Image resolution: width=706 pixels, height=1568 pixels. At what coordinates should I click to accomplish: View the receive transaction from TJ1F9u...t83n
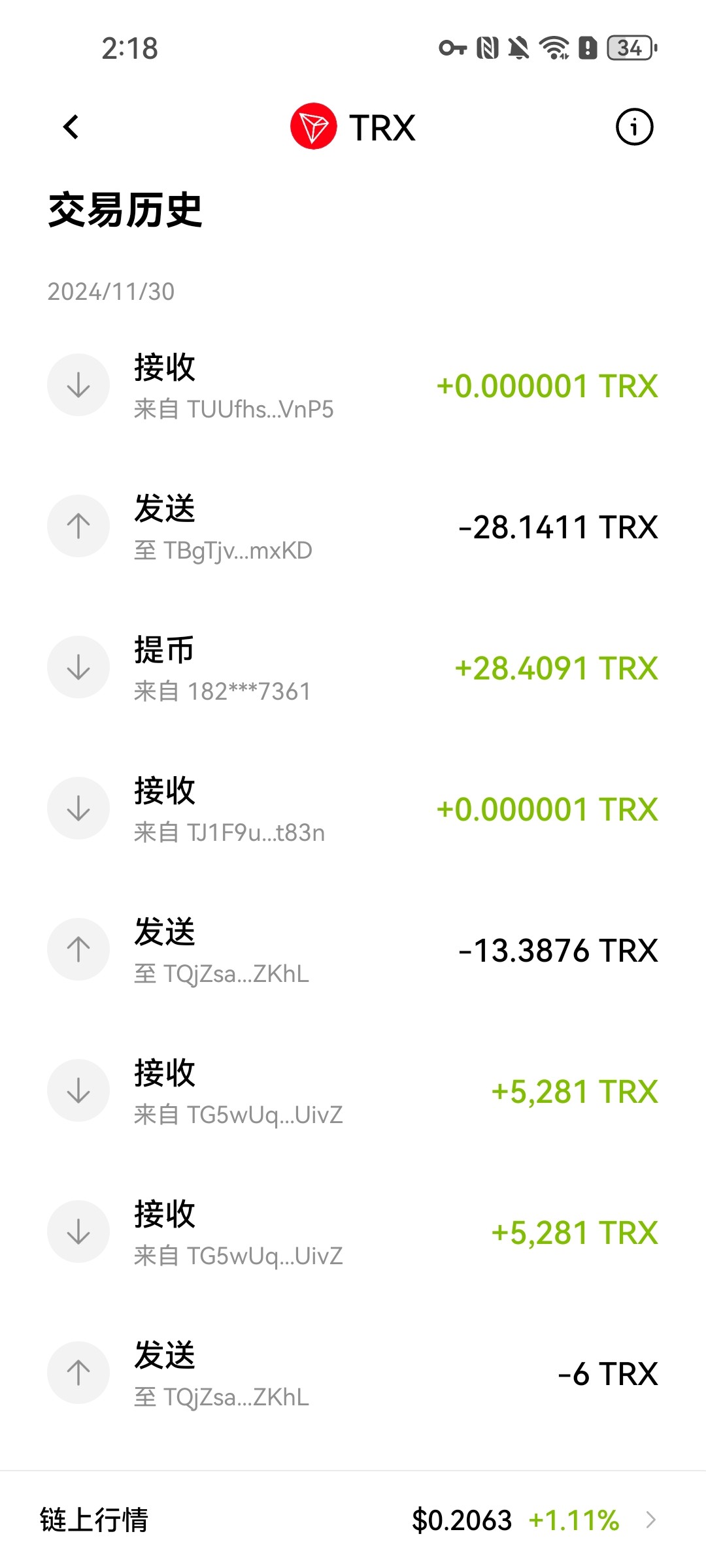[353, 809]
